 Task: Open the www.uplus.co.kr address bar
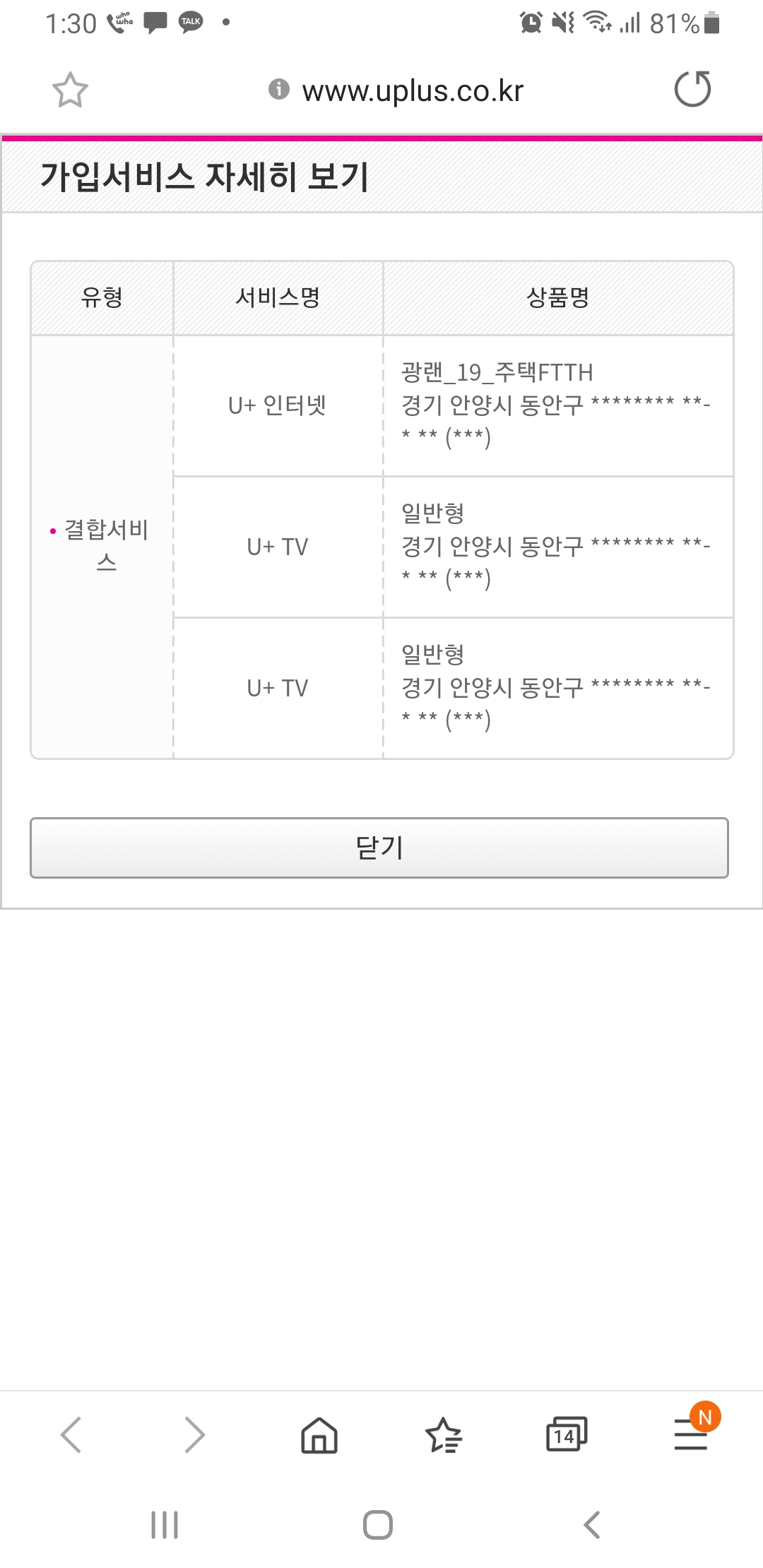point(413,90)
